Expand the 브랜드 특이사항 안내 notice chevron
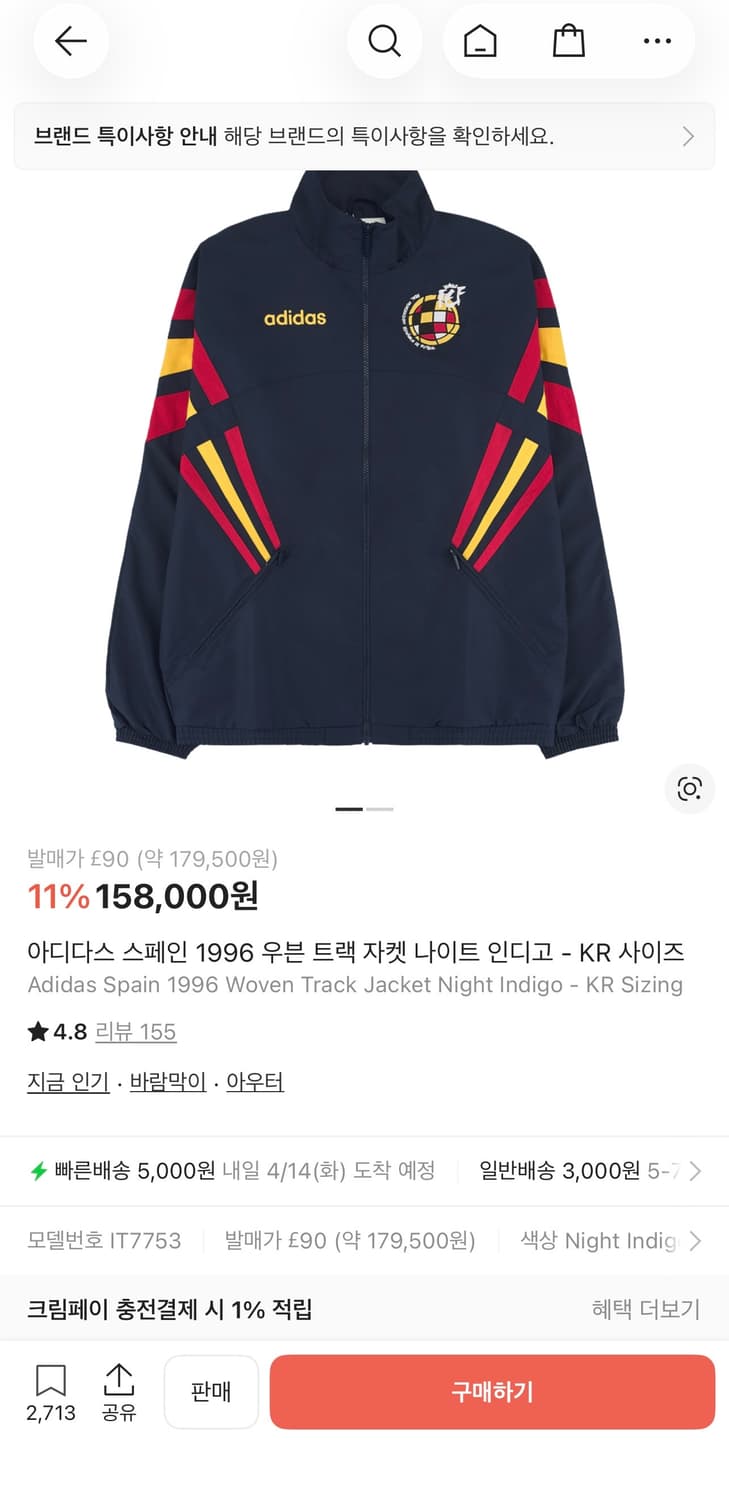The height and width of the screenshot is (1500, 729). pyautogui.click(x=687, y=136)
